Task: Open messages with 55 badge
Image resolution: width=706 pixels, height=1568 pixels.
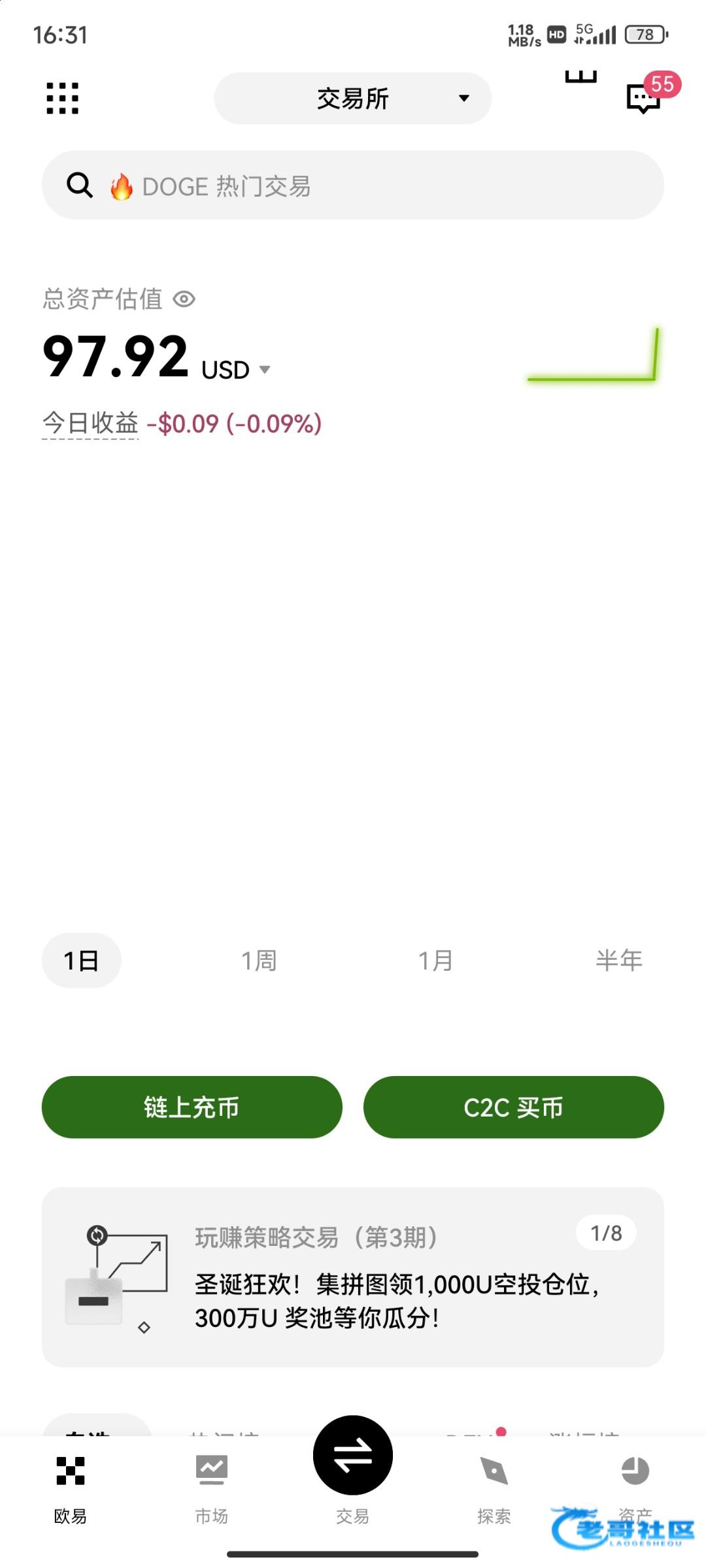Action: coord(645,98)
